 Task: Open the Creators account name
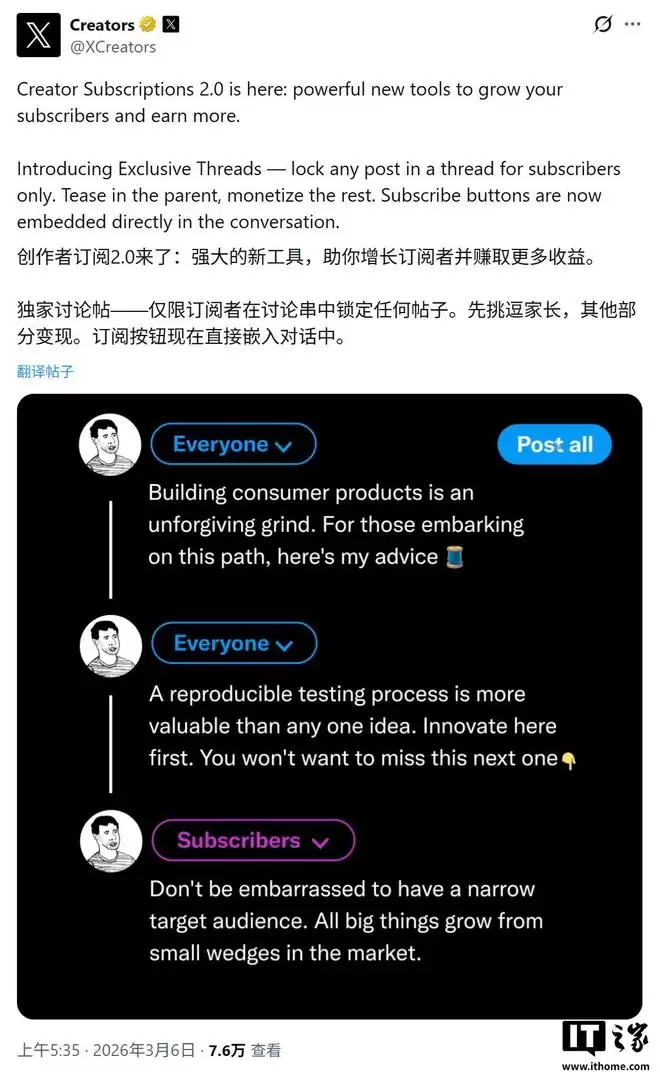102,24
